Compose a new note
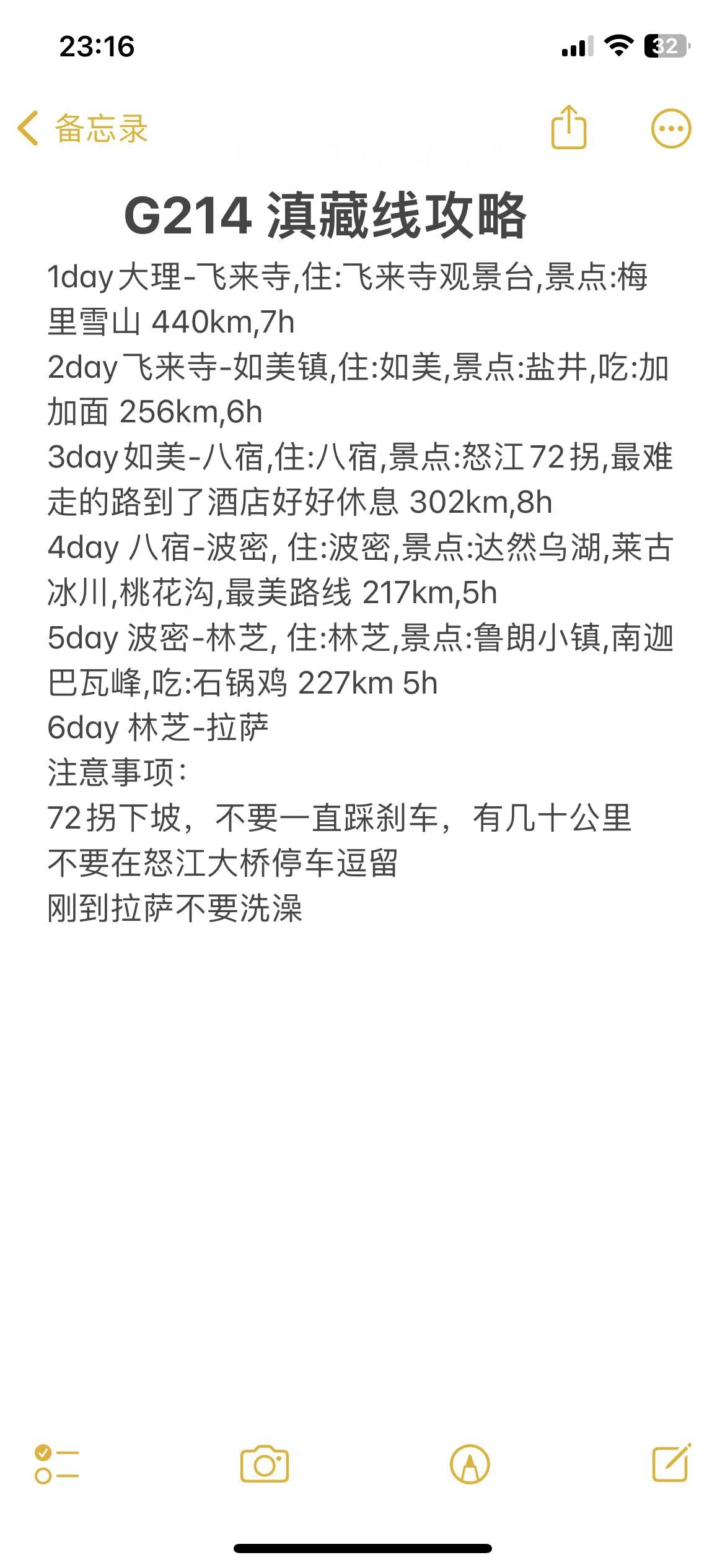Image resolution: width=725 pixels, height=1568 pixels. pyautogui.click(x=672, y=1463)
